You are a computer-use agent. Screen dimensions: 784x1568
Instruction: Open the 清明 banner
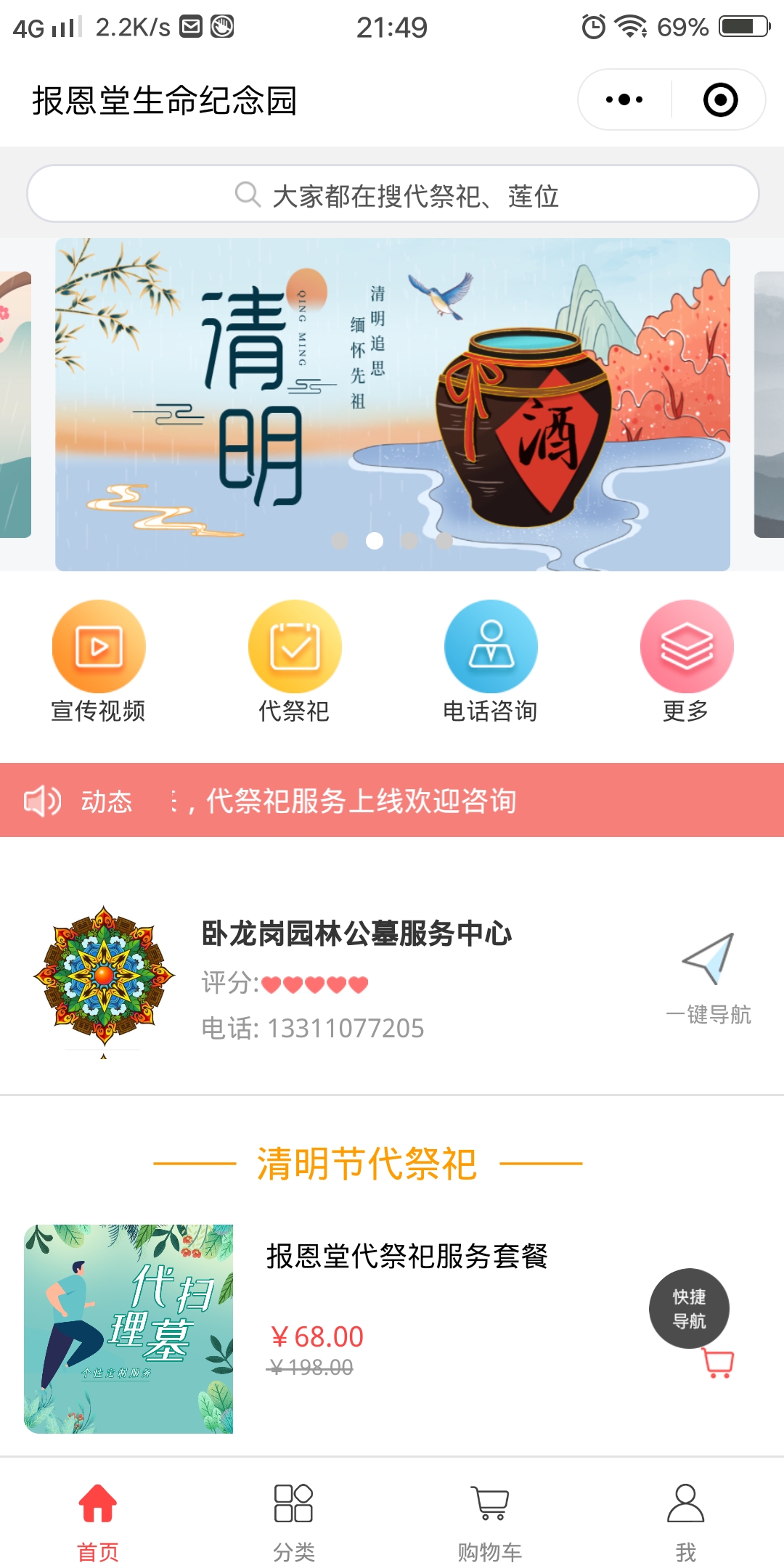[x=393, y=404]
